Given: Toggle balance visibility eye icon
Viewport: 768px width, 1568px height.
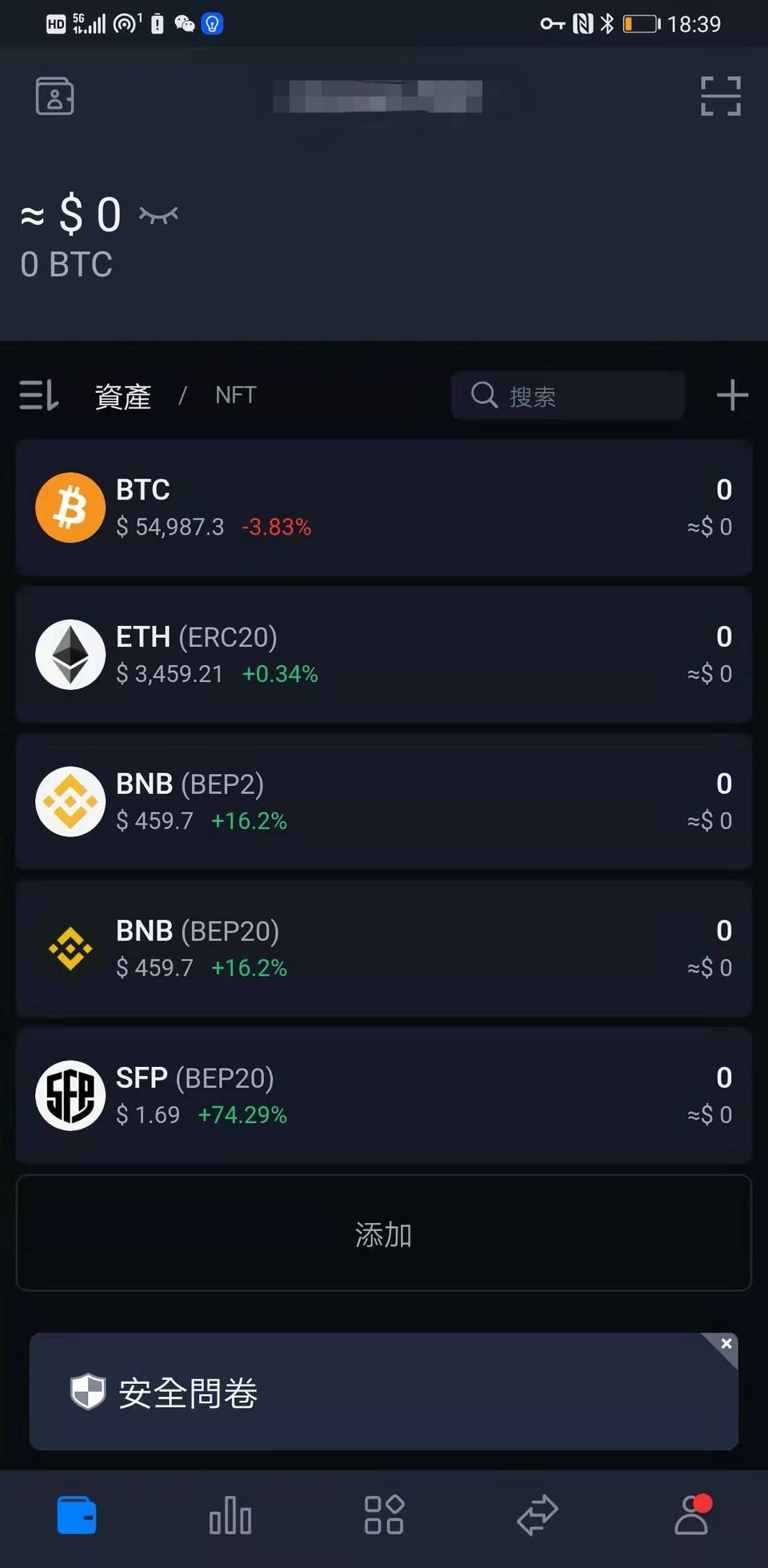Looking at the screenshot, I should 158,215.
